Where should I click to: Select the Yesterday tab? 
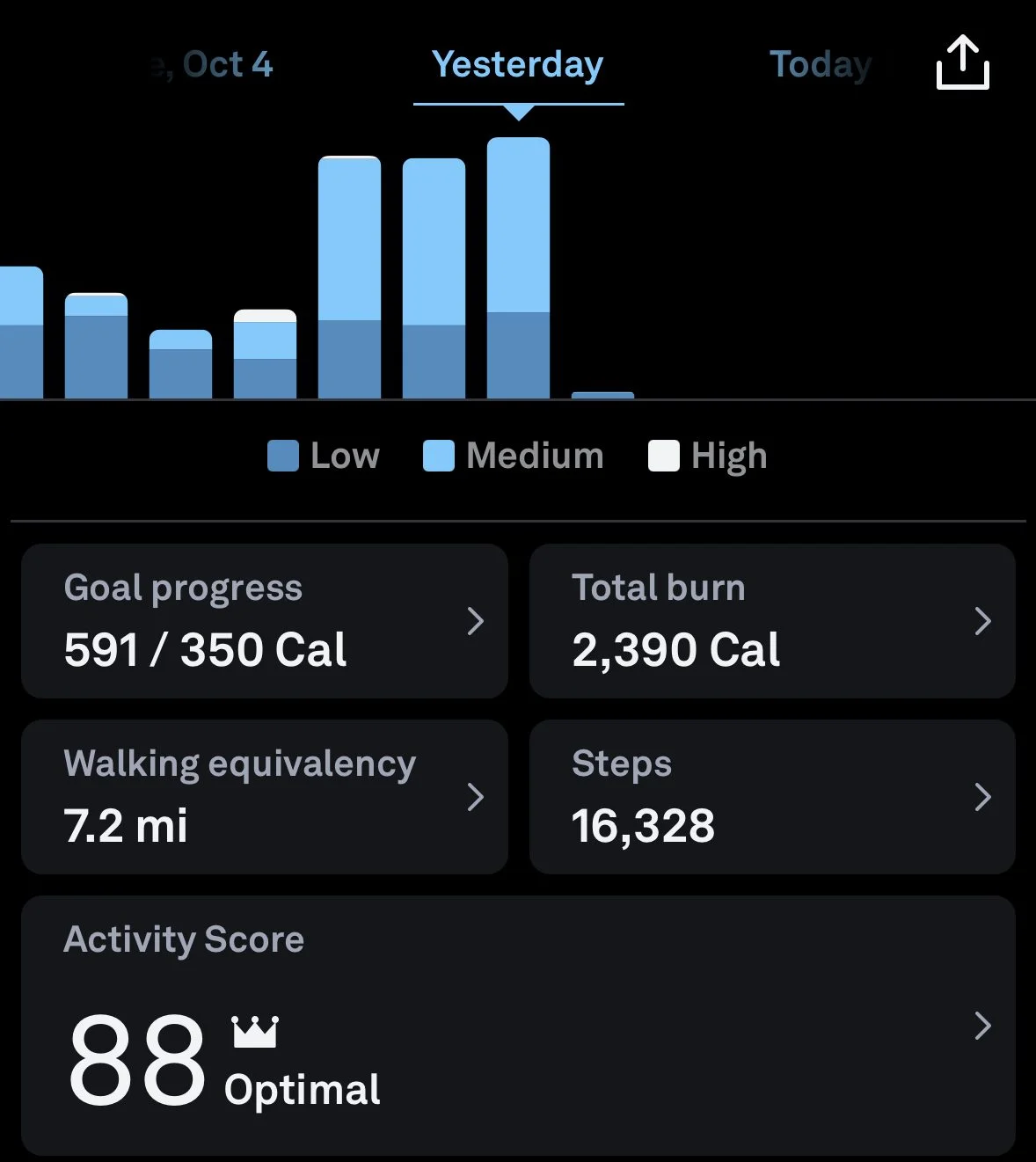[518, 64]
